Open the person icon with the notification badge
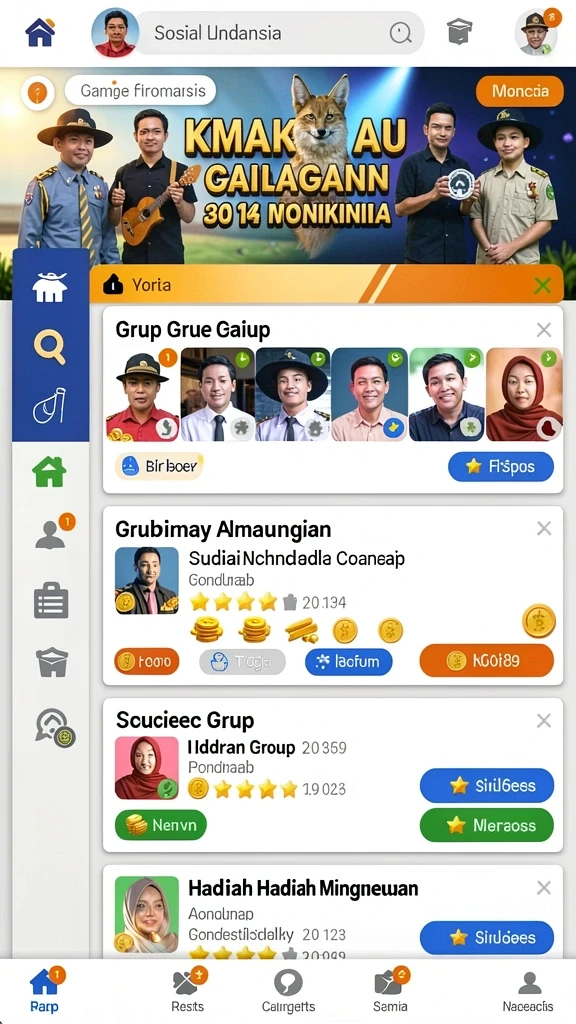 52,532
